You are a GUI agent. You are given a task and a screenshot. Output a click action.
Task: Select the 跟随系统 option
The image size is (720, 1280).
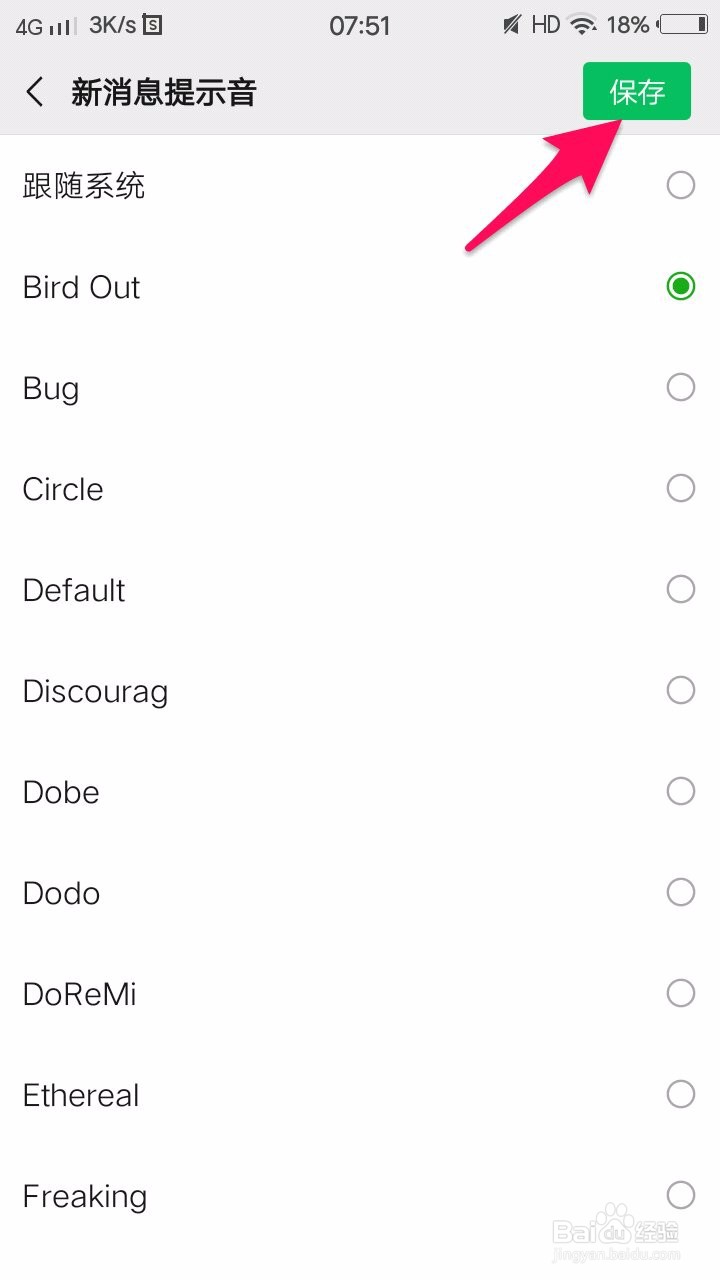point(360,185)
